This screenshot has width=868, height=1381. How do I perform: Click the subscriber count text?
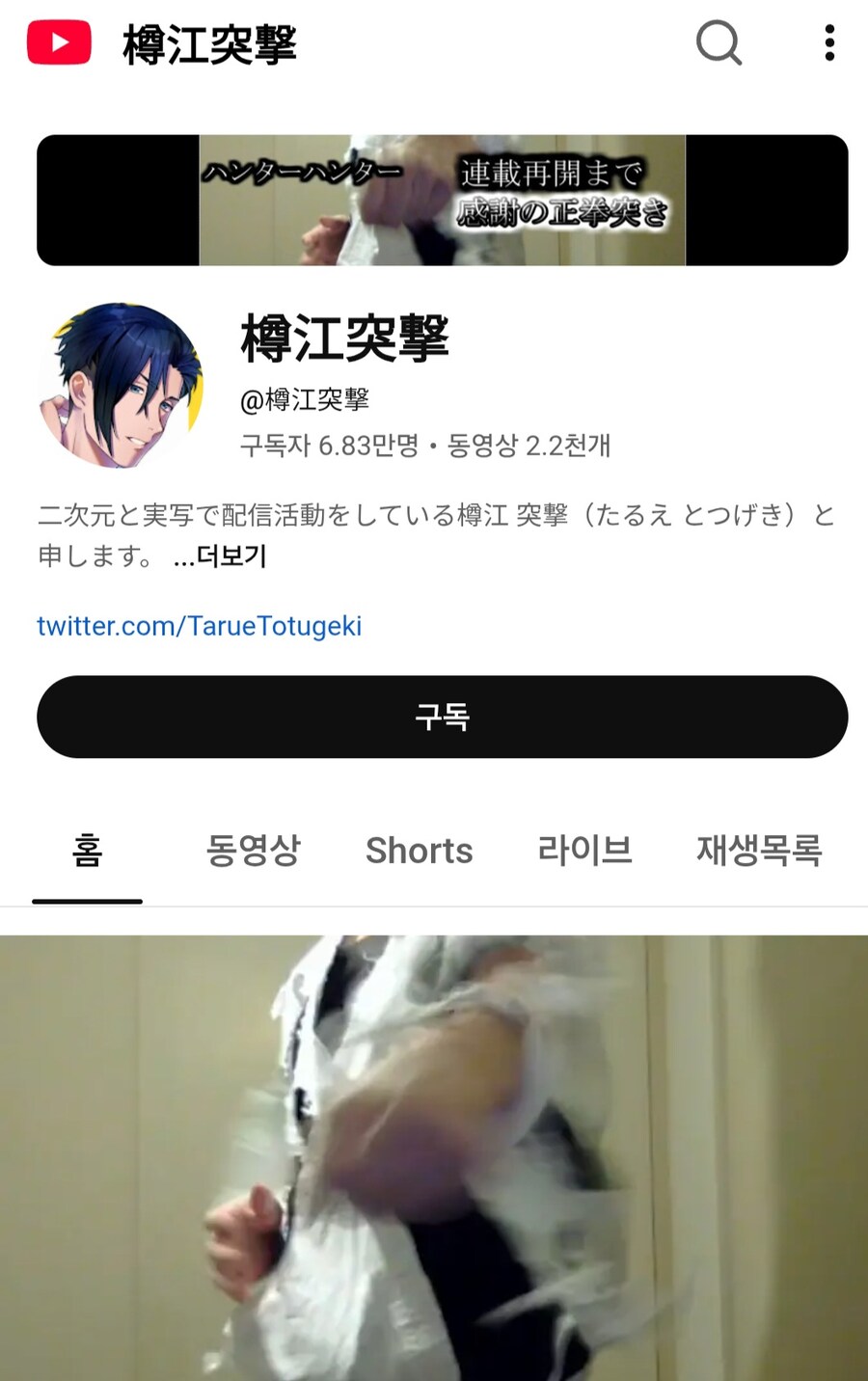[x=331, y=446]
